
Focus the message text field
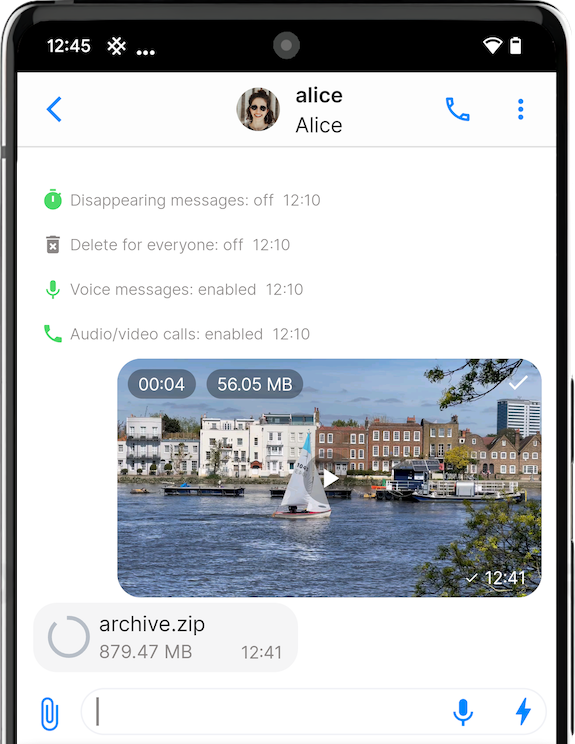[266, 712]
